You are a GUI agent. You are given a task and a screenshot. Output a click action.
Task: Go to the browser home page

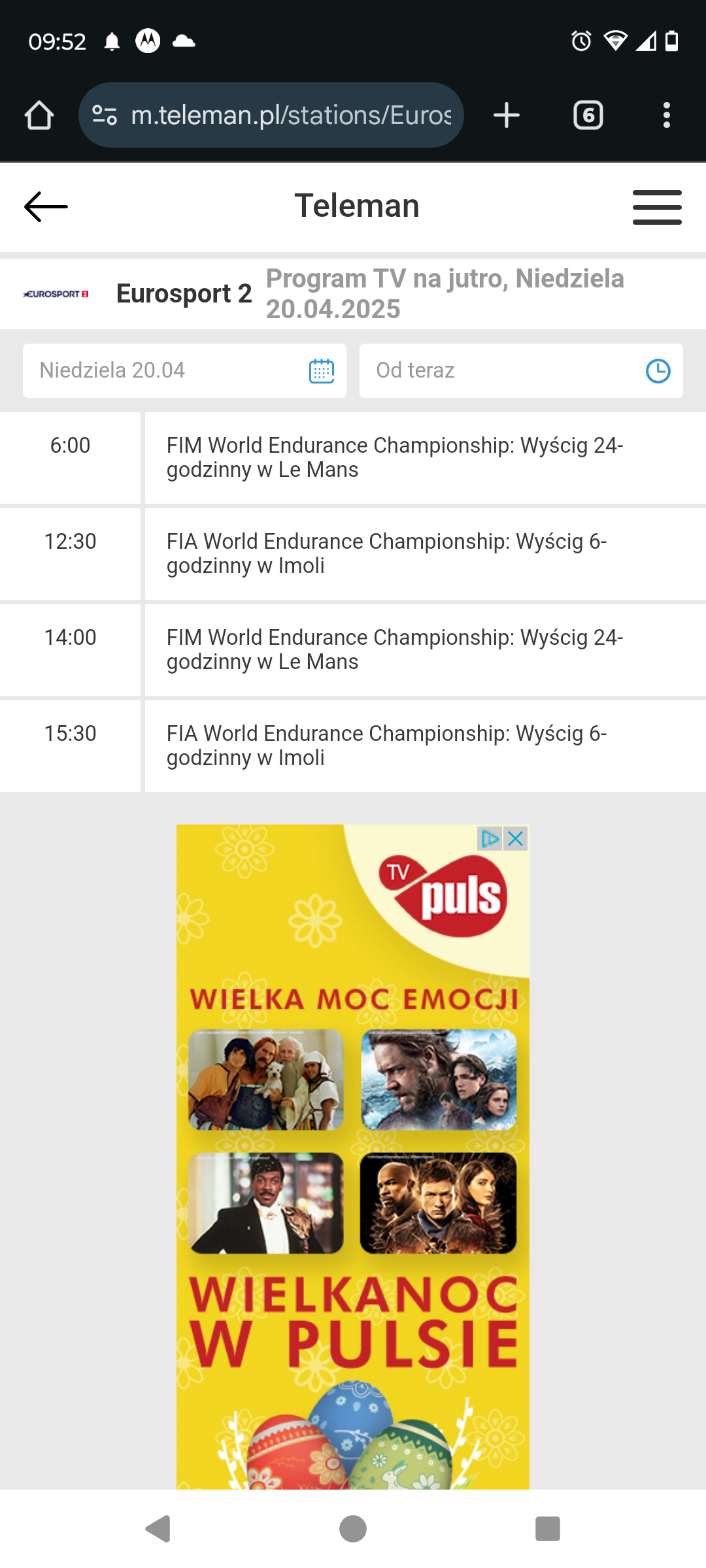click(39, 116)
